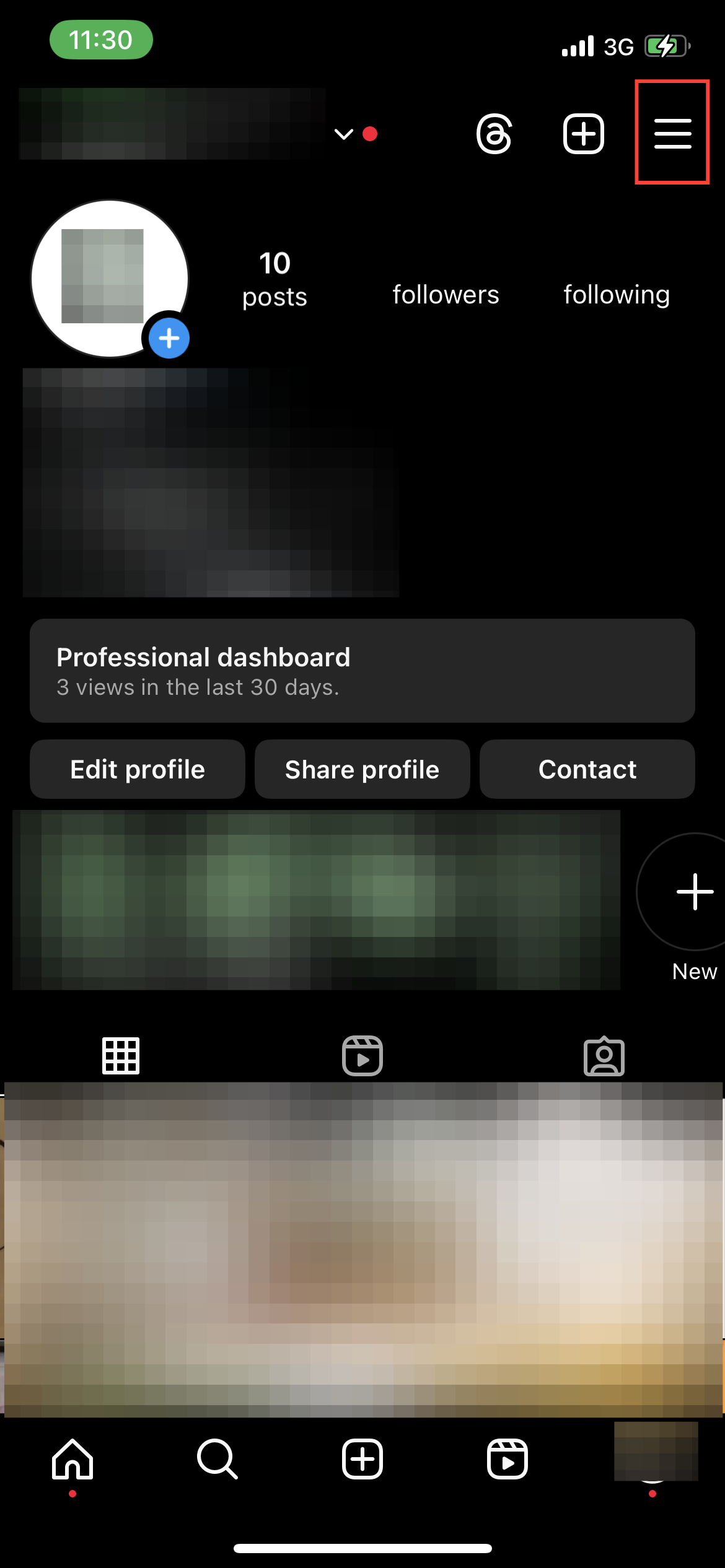View the followers list
Viewport: 725px width, 1568px height.
click(x=446, y=294)
